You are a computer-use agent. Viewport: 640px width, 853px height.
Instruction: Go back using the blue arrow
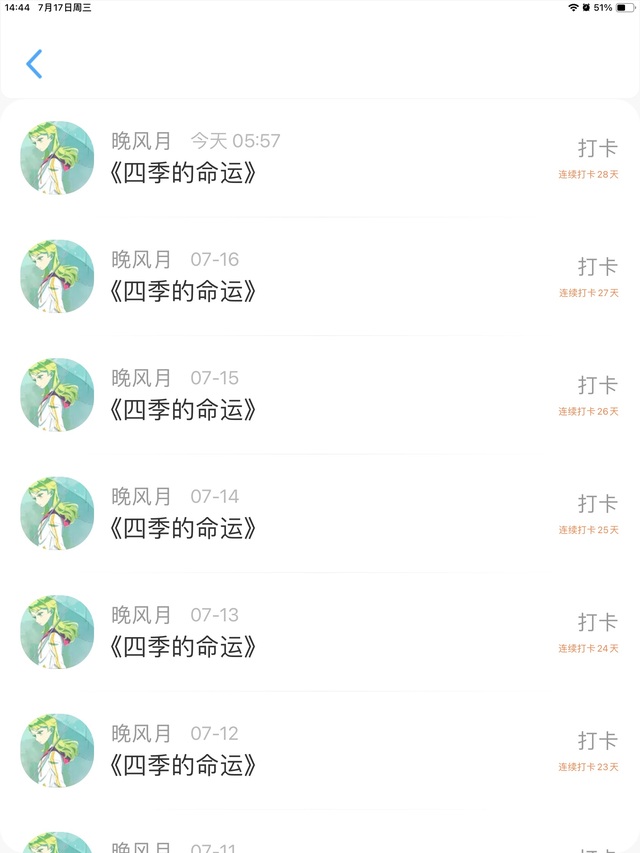[x=34, y=64]
